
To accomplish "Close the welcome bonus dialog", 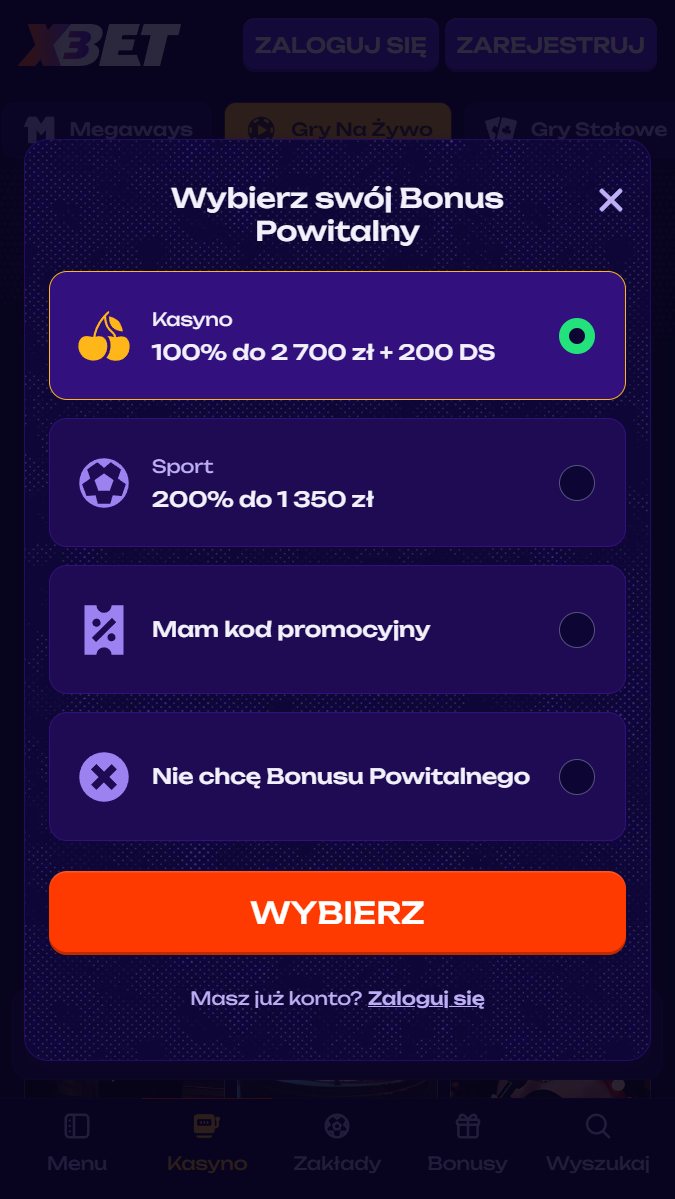I will [610, 200].
